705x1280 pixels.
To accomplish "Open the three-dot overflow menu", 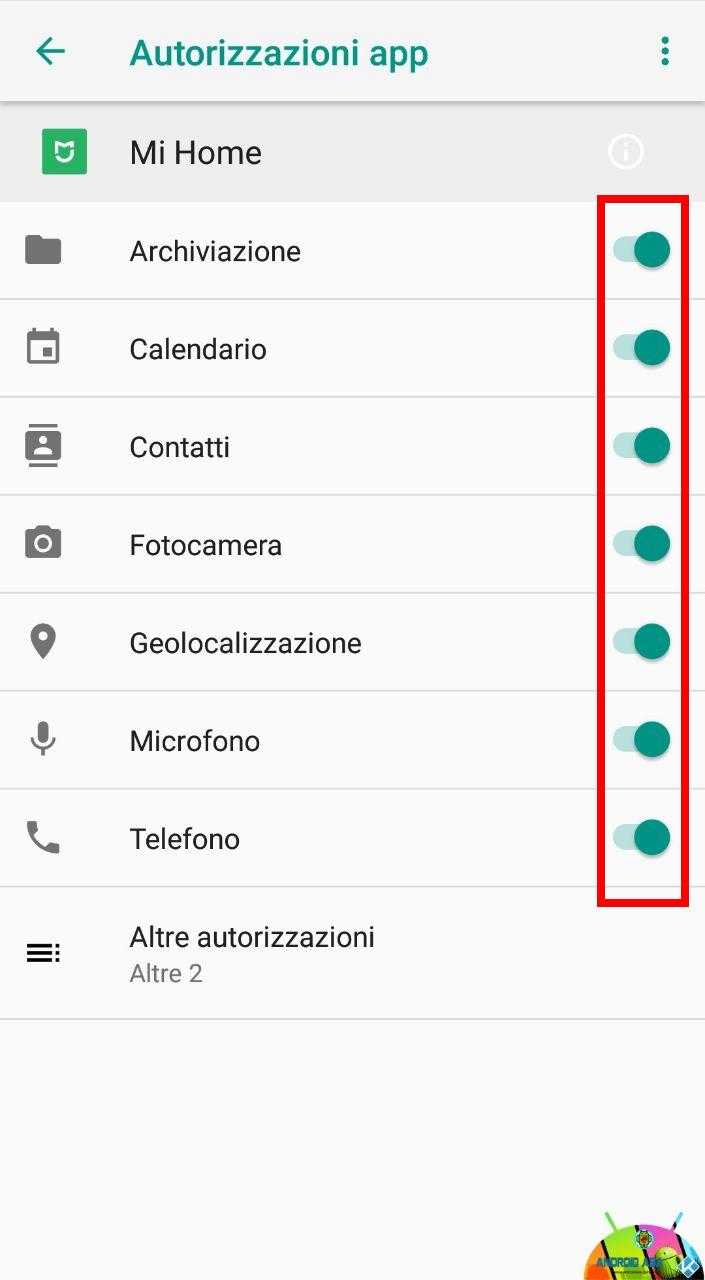I will tap(664, 51).
